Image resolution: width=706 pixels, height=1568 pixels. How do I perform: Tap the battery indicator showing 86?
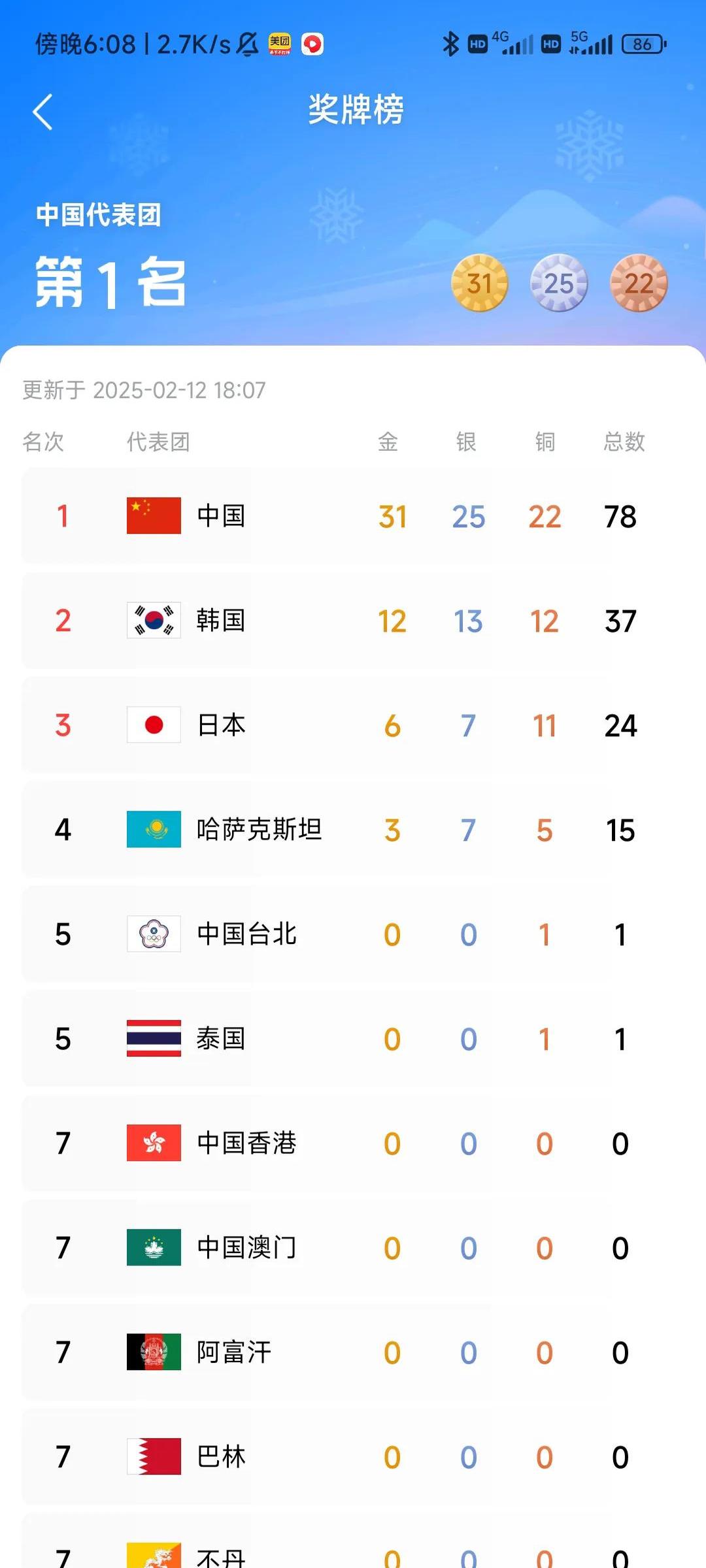pos(641,44)
